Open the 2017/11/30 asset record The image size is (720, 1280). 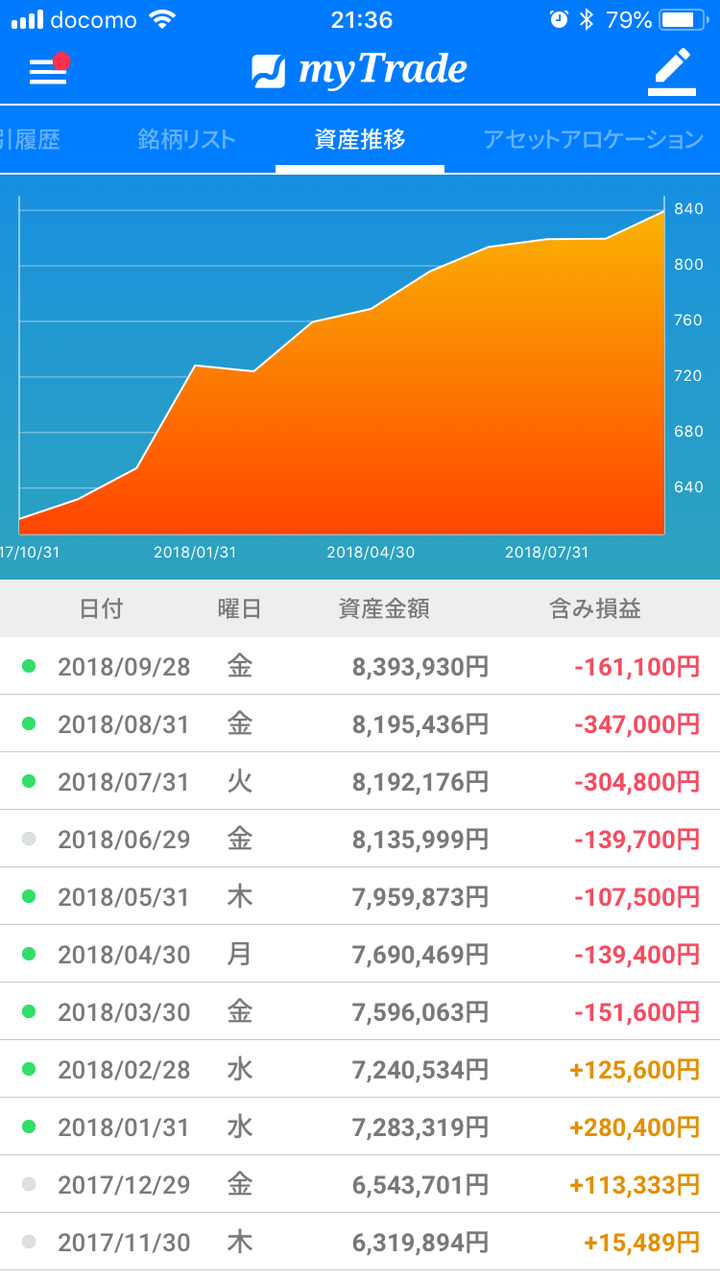(360, 1242)
